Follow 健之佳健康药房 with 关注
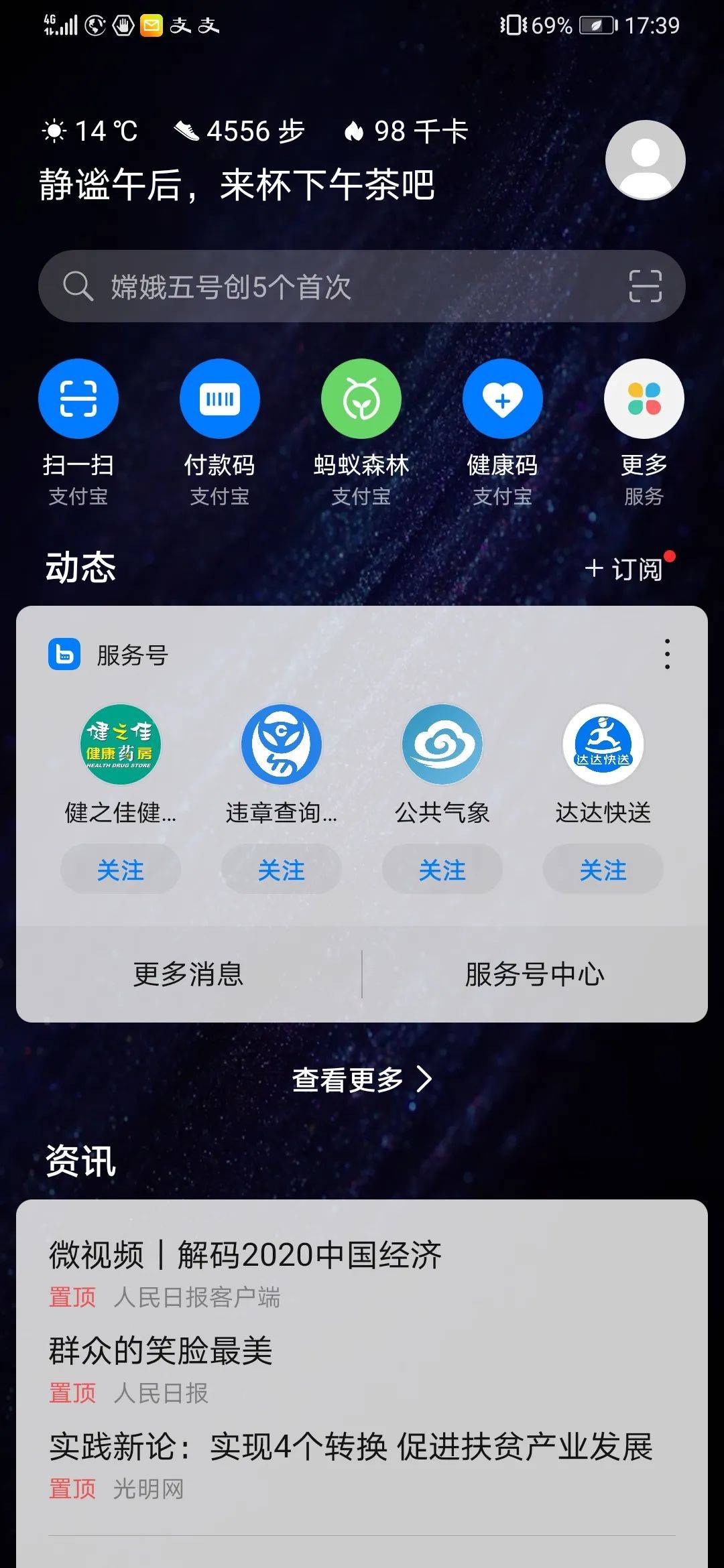The width and height of the screenshot is (724, 1568). coord(121,870)
